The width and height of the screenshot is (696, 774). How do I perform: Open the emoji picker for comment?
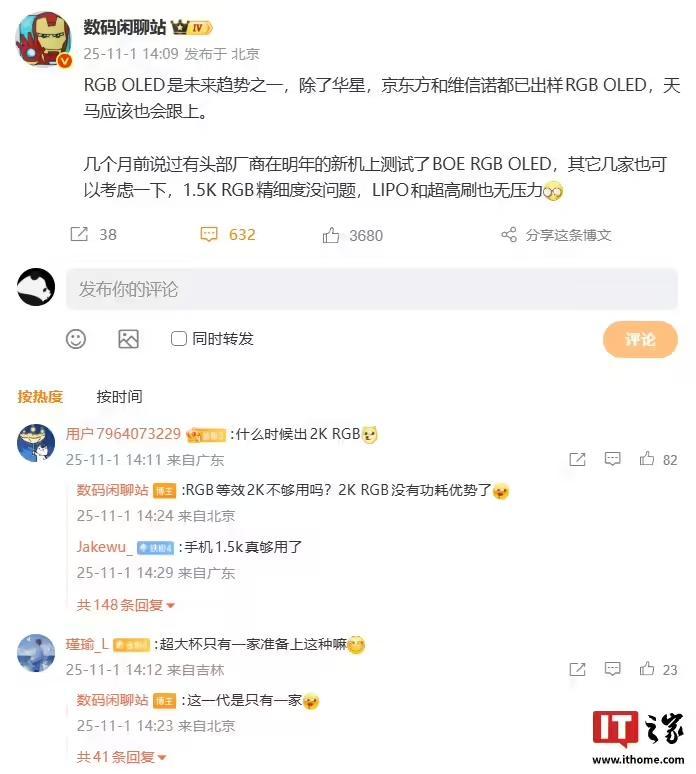pyautogui.click(x=76, y=339)
